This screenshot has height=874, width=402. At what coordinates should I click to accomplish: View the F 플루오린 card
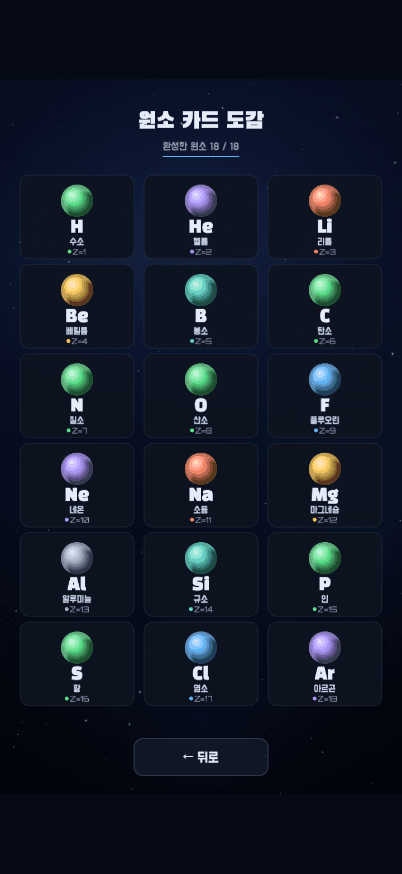pyautogui.click(x=325, y=396)
